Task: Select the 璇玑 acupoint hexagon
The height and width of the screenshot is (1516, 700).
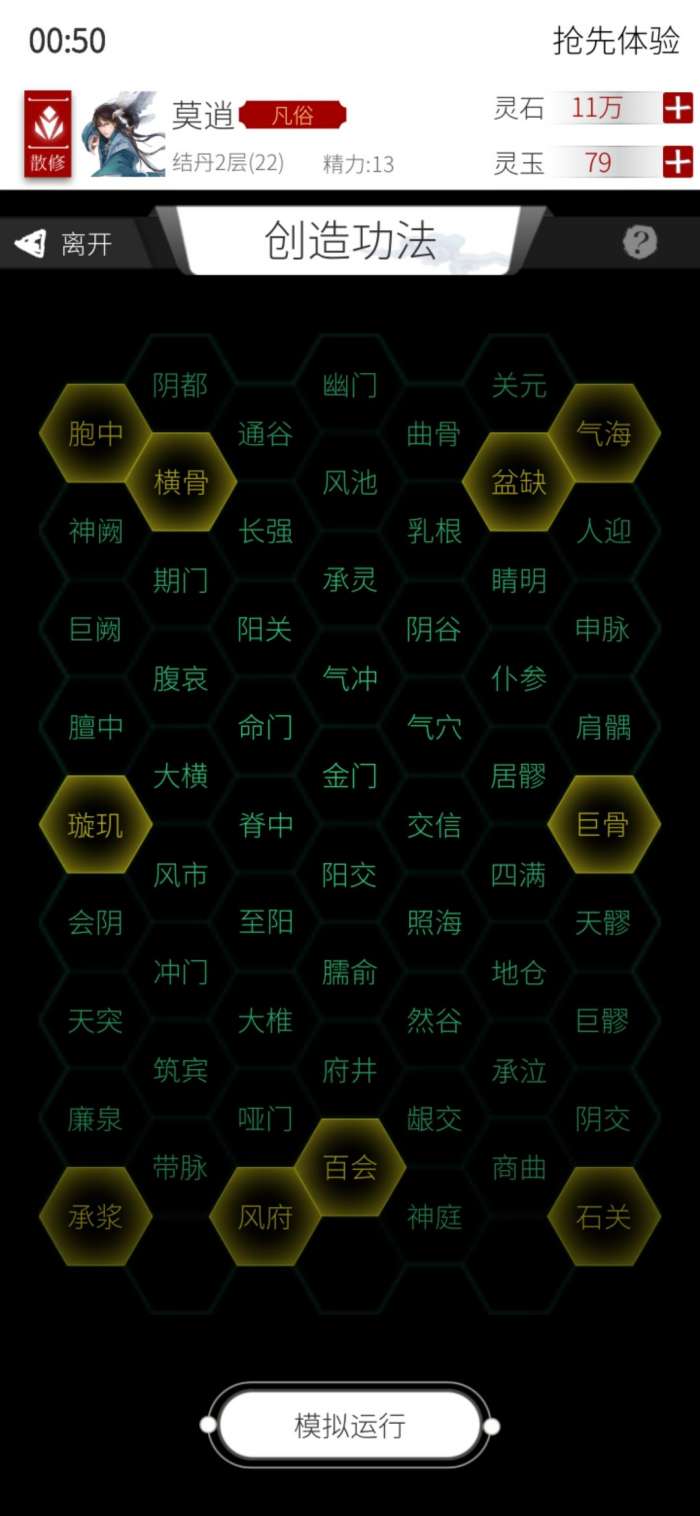Action: pos(96,825)
